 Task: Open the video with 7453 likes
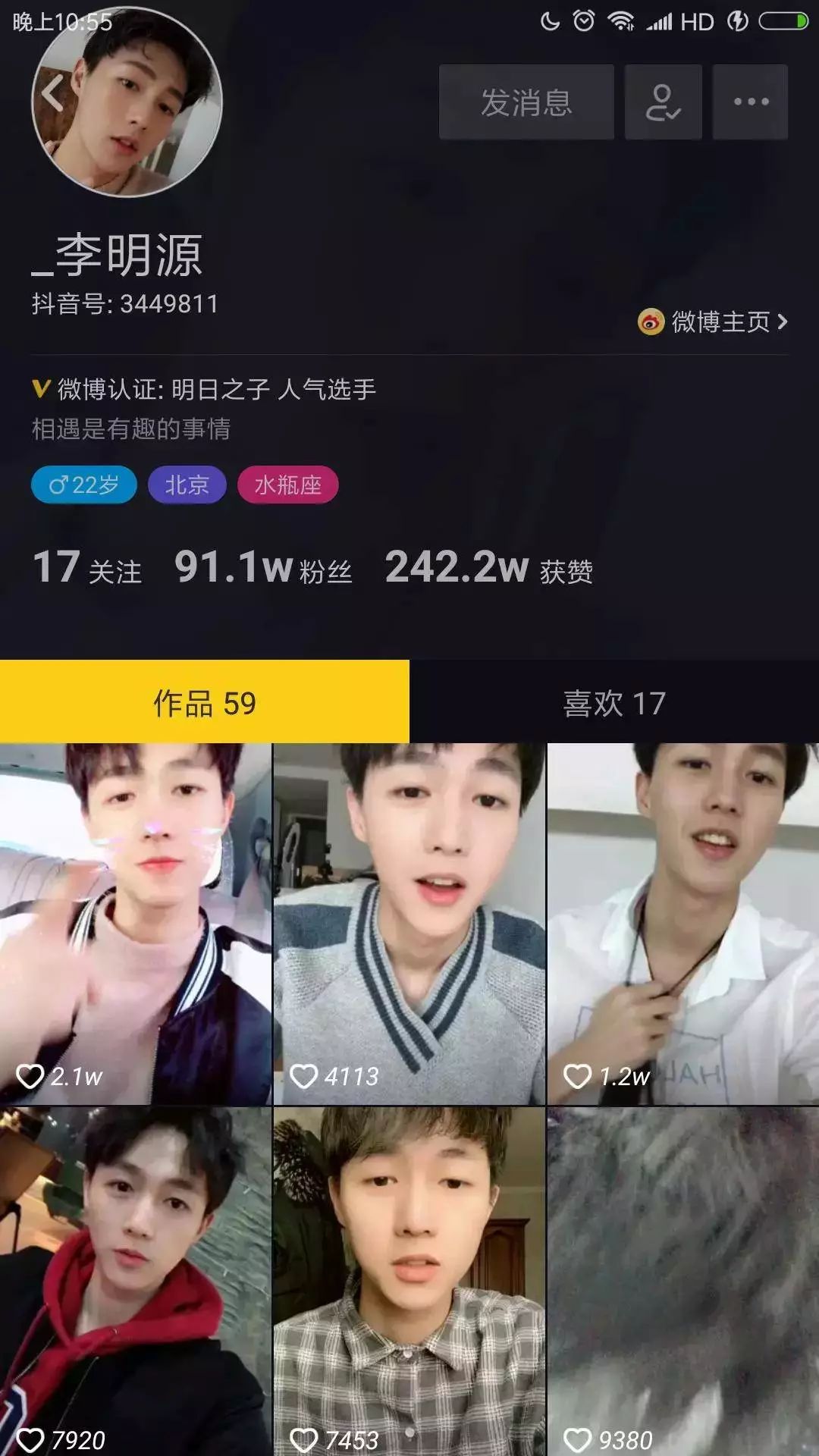pyautogui.click(x=409, y=1282)
